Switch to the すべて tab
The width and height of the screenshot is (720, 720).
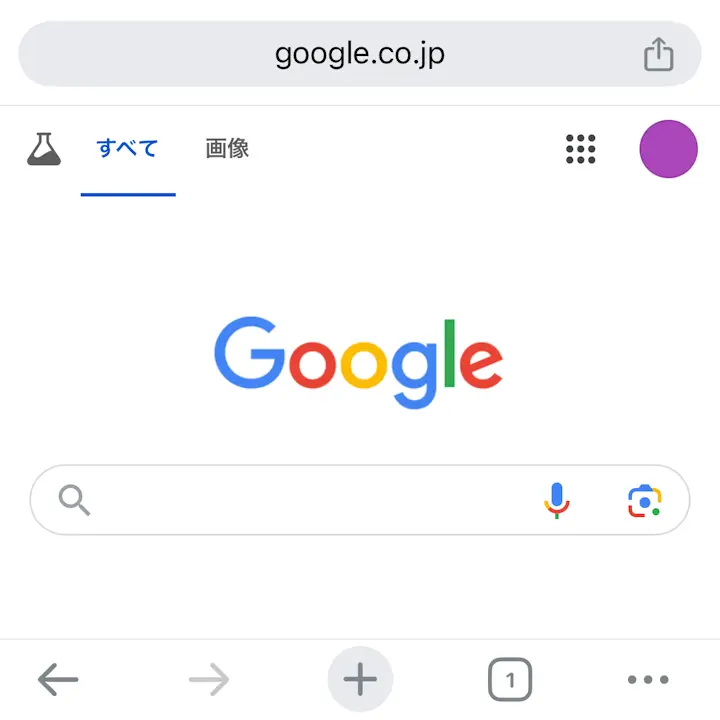128,149
